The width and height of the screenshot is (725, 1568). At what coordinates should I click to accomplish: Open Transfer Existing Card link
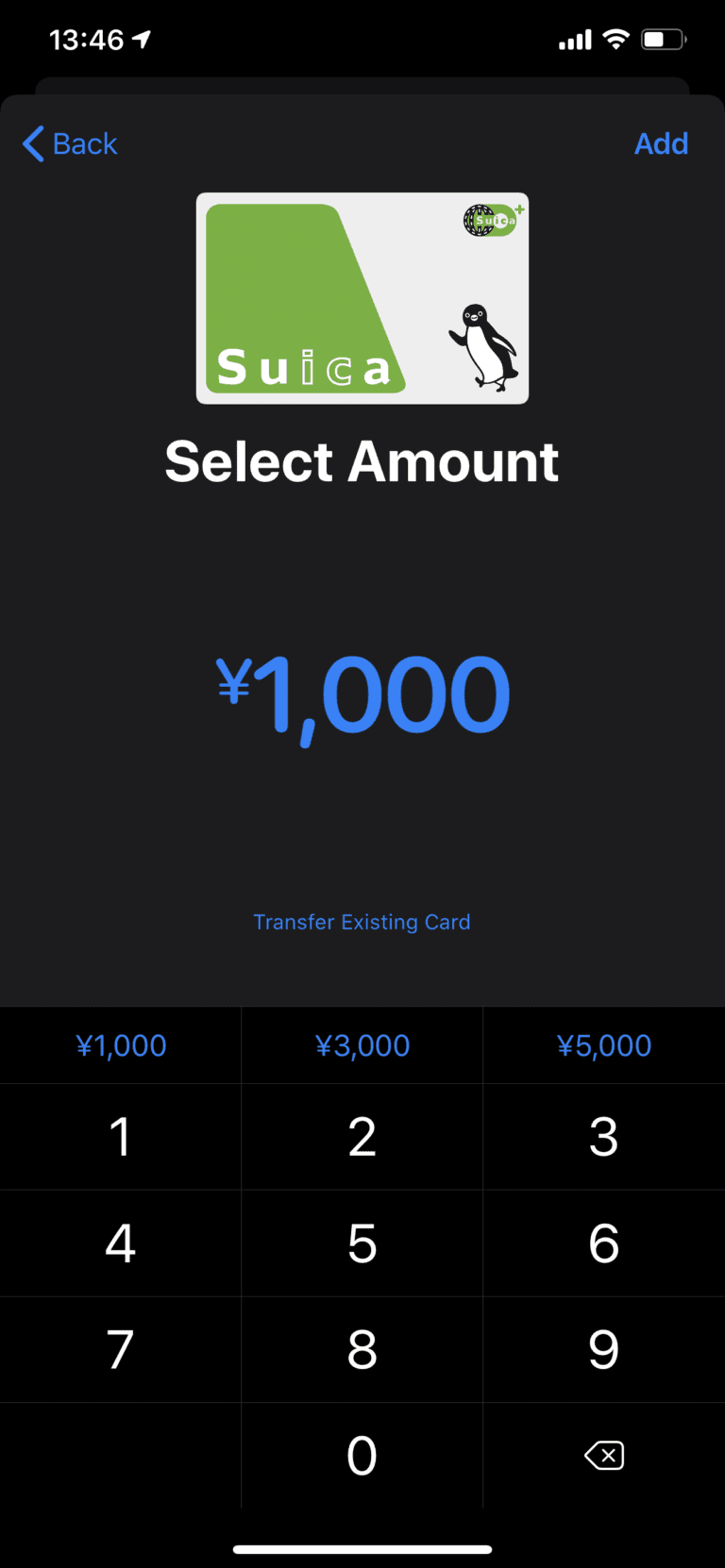(x=362, y=922)
